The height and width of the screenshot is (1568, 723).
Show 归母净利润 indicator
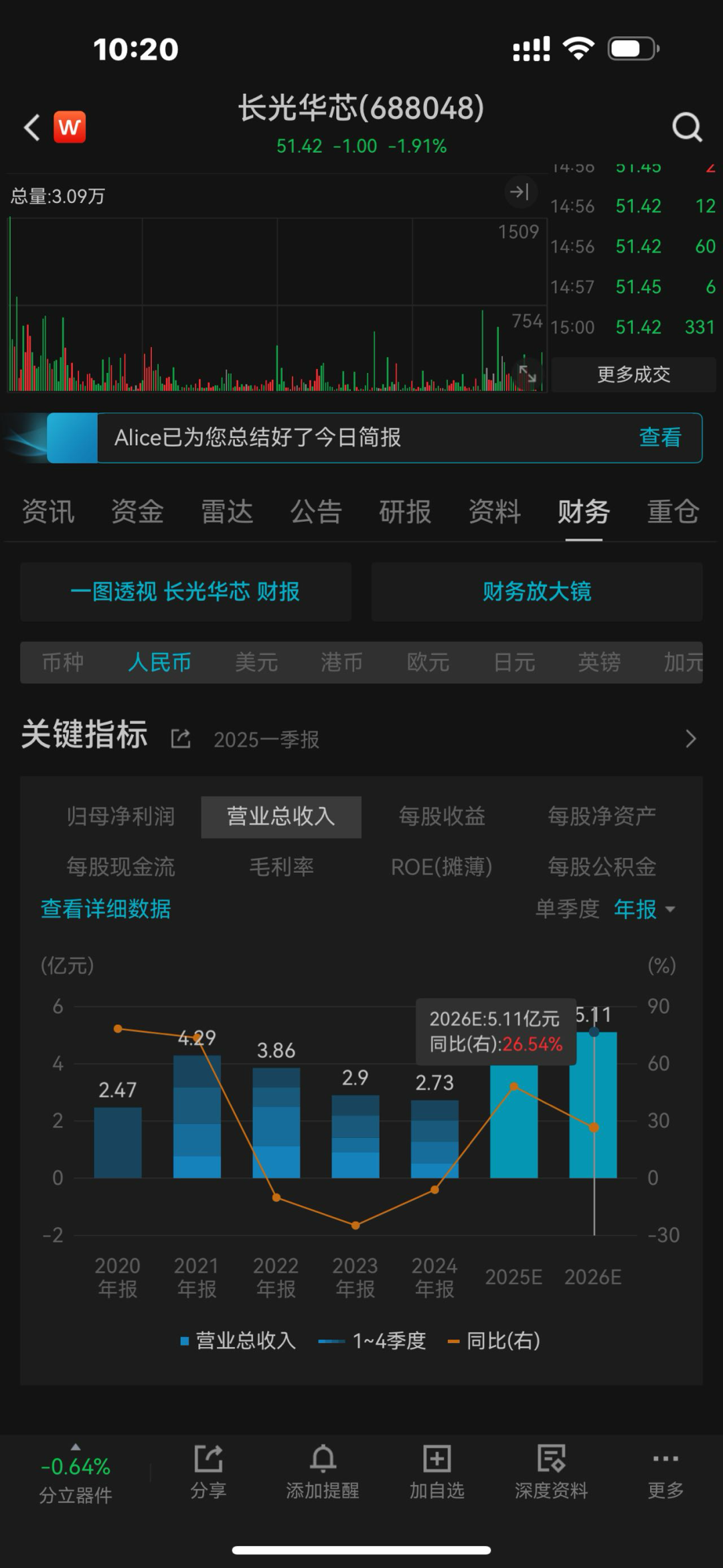point(120,816)
